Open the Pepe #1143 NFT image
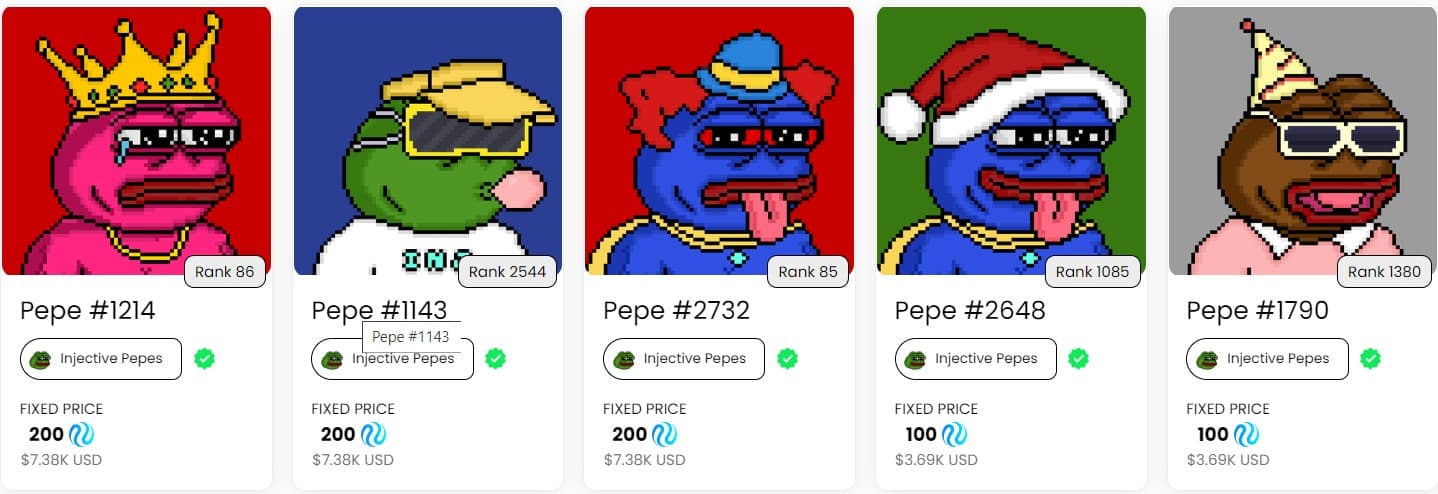1438x494 pixels. (x=427, y=140)
